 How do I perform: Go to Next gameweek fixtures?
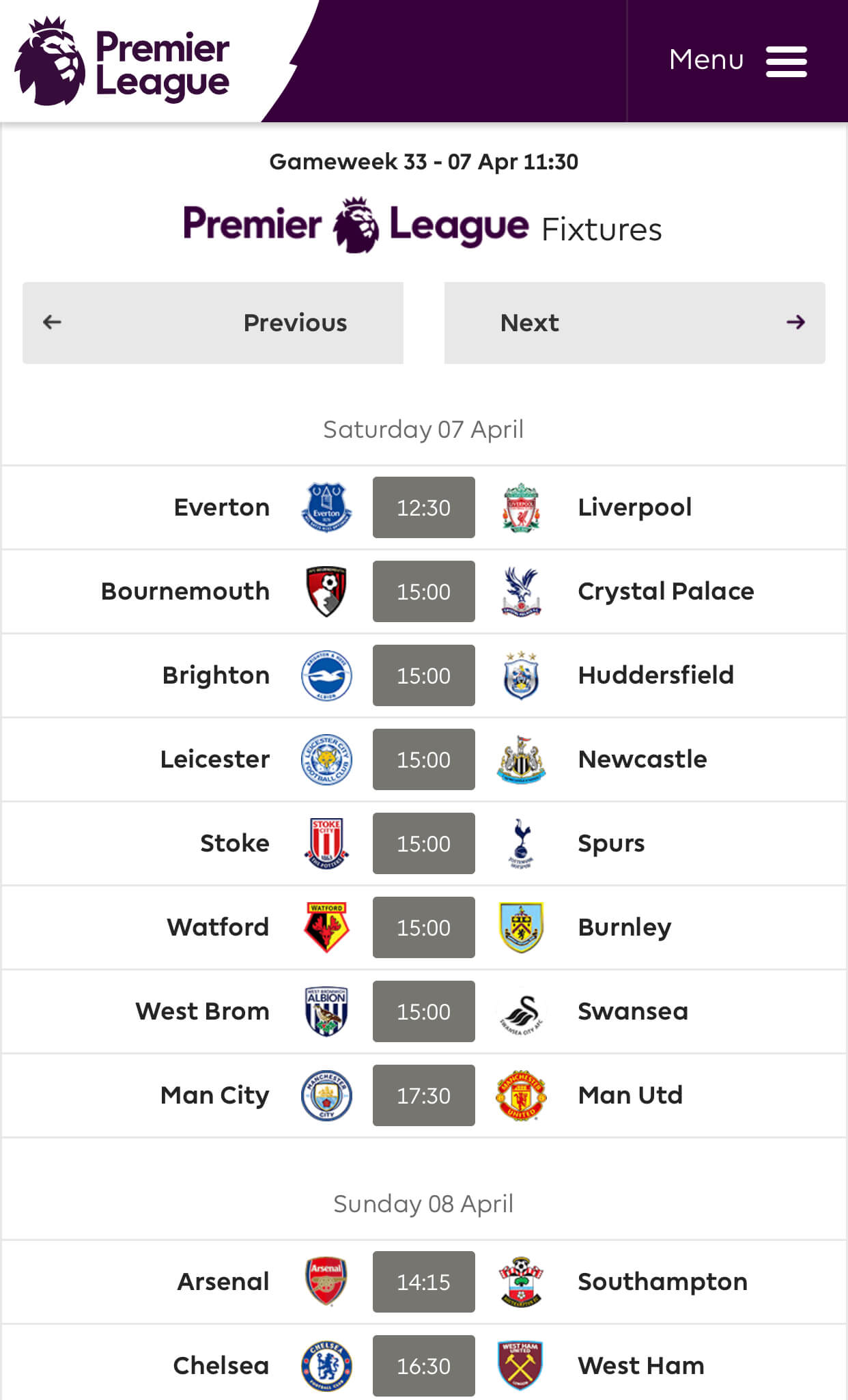pyautogui.click(x=634, y=322)
